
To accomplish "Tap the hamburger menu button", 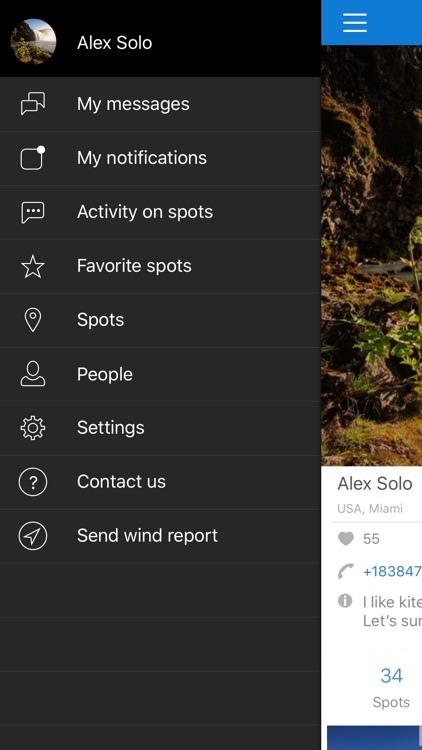I will click(355, 23).
